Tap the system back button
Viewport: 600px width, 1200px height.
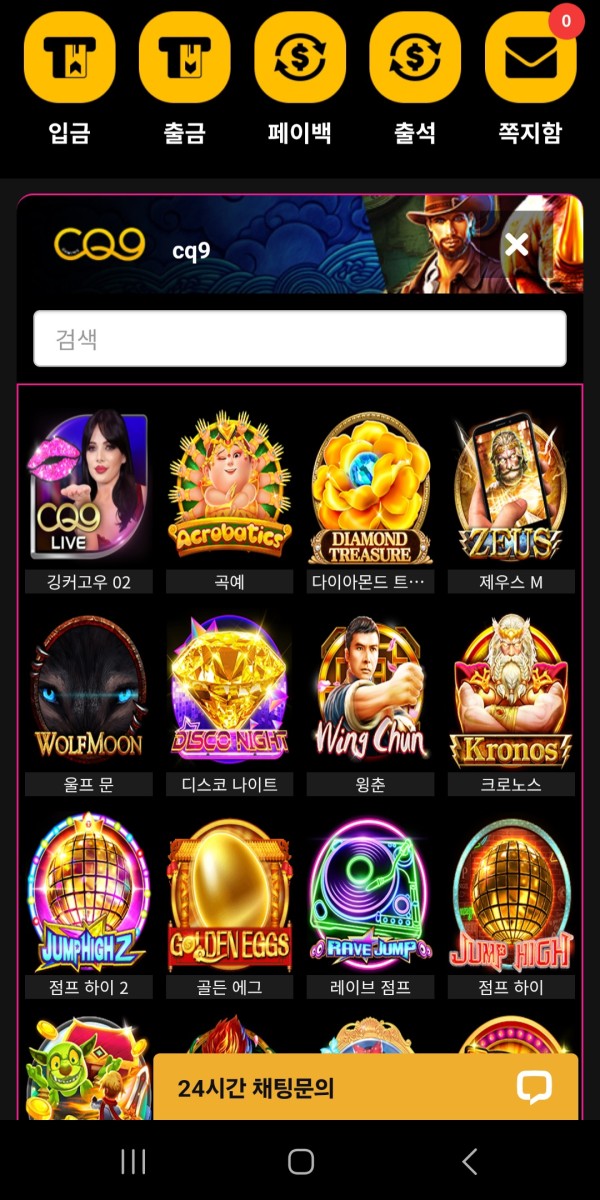click(470, 1161)
